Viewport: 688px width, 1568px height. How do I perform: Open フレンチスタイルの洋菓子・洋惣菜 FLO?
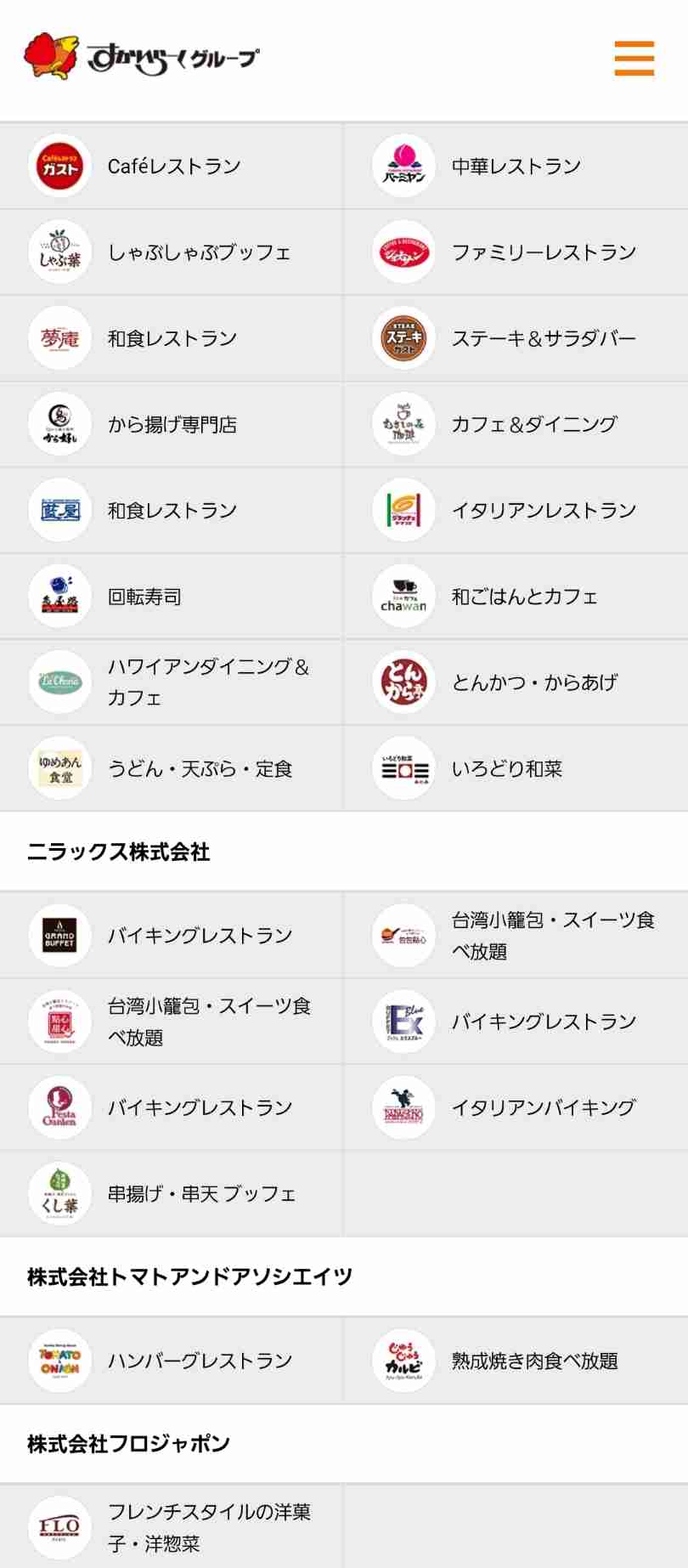click(172, 1526)
